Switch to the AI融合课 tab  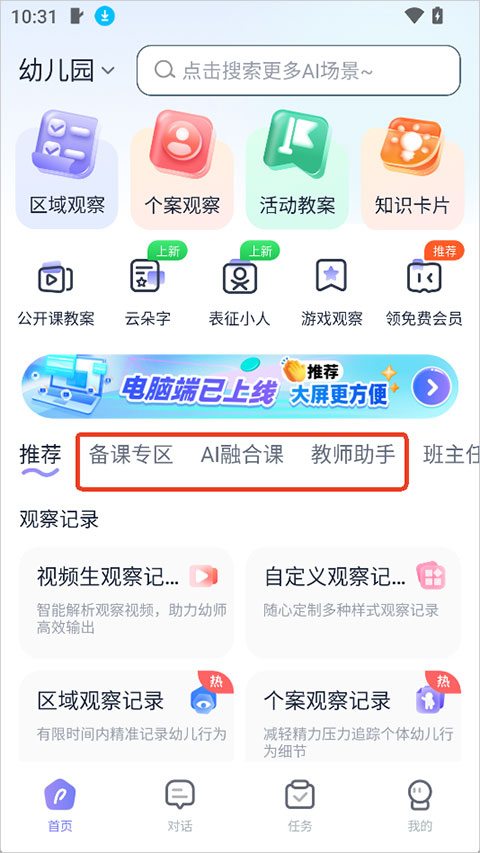coord(242,455)
